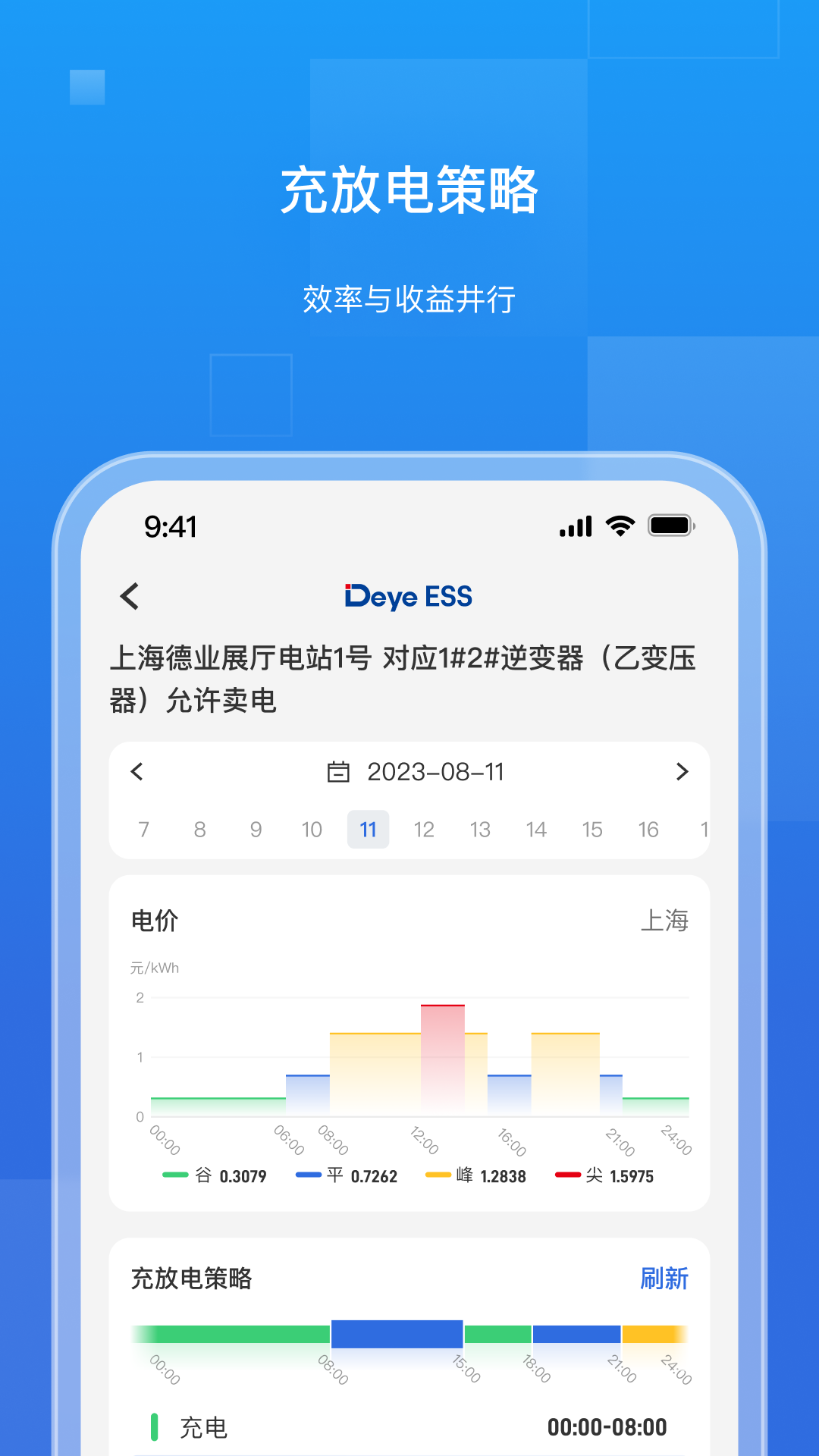819x1456 pixels.
Task: Open the calendar icon next to the date
Action: [x=338, y=771]
